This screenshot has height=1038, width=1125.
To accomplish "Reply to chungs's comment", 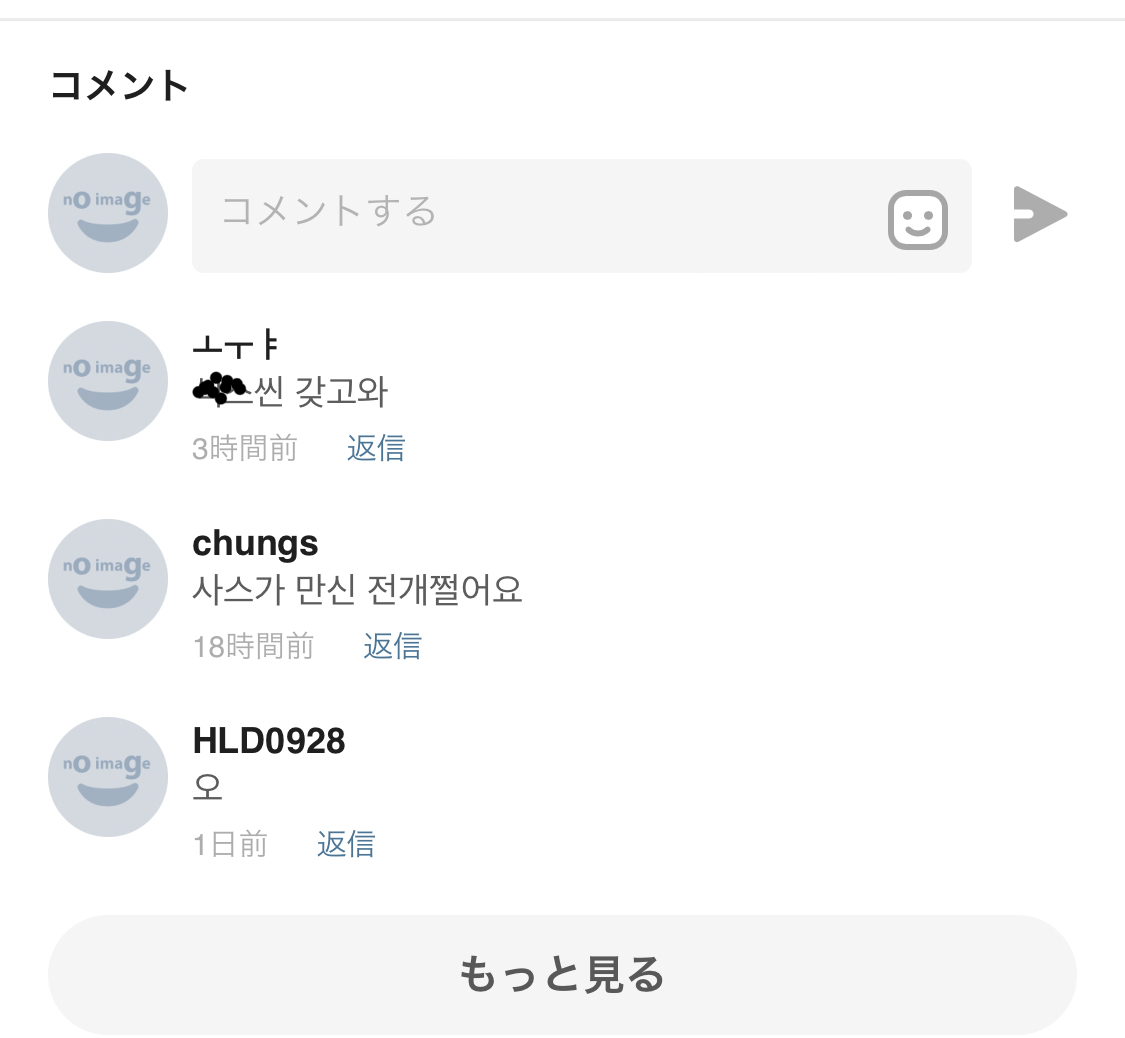I will [392, 646].
